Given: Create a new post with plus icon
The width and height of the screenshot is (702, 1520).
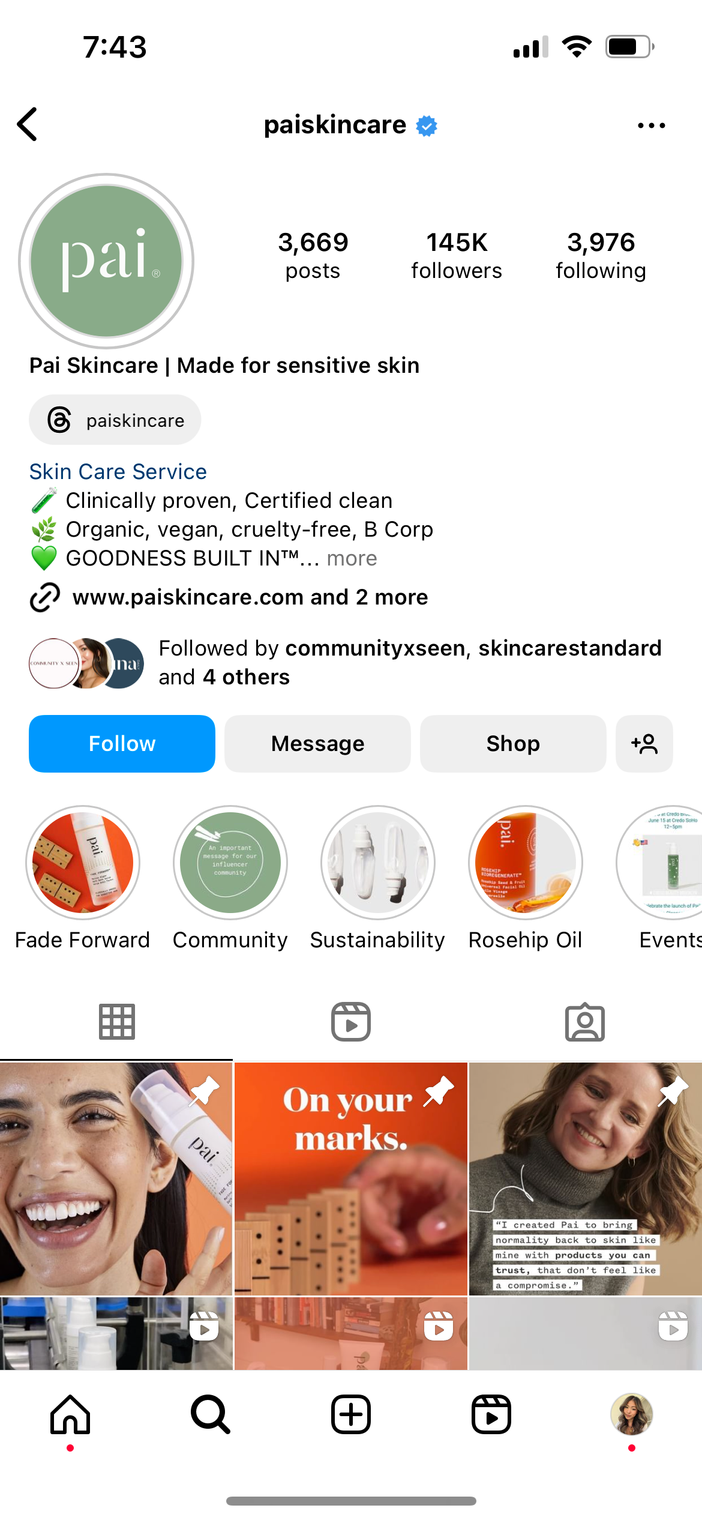Looking at the screenshot, I should 351,1414.
